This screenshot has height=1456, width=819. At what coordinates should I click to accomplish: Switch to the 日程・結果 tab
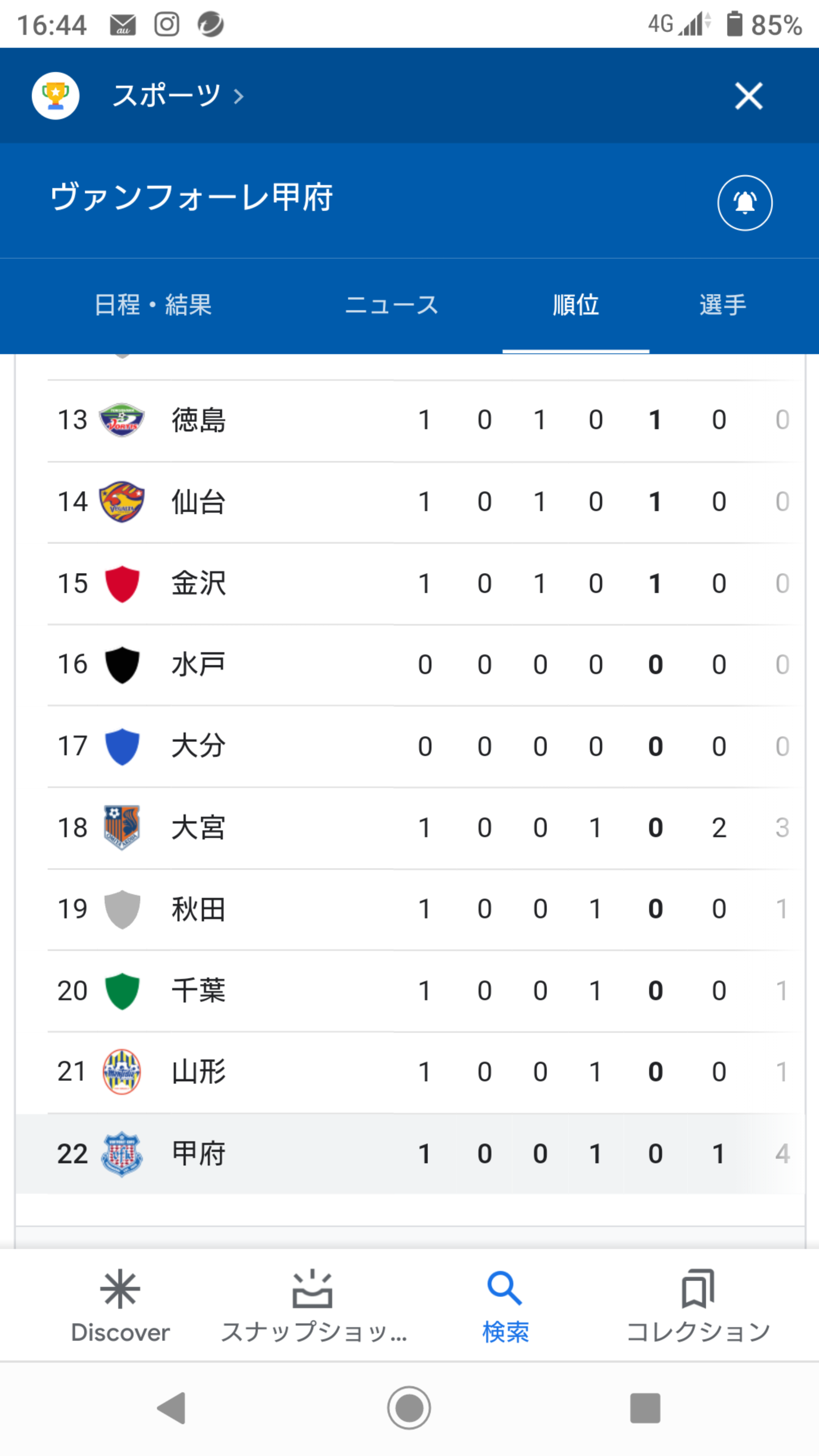[153, 305]
